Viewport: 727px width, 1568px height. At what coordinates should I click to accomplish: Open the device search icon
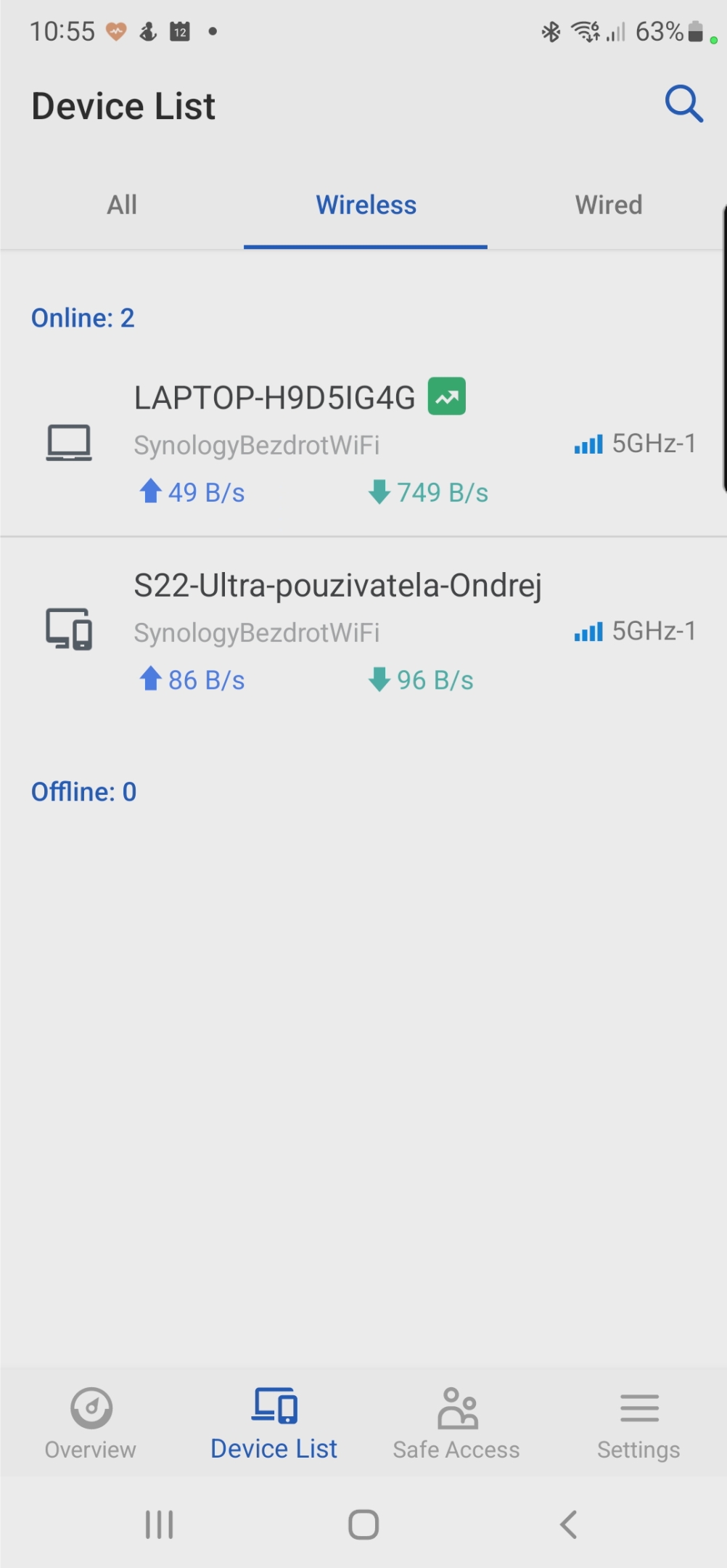[683, 105]
